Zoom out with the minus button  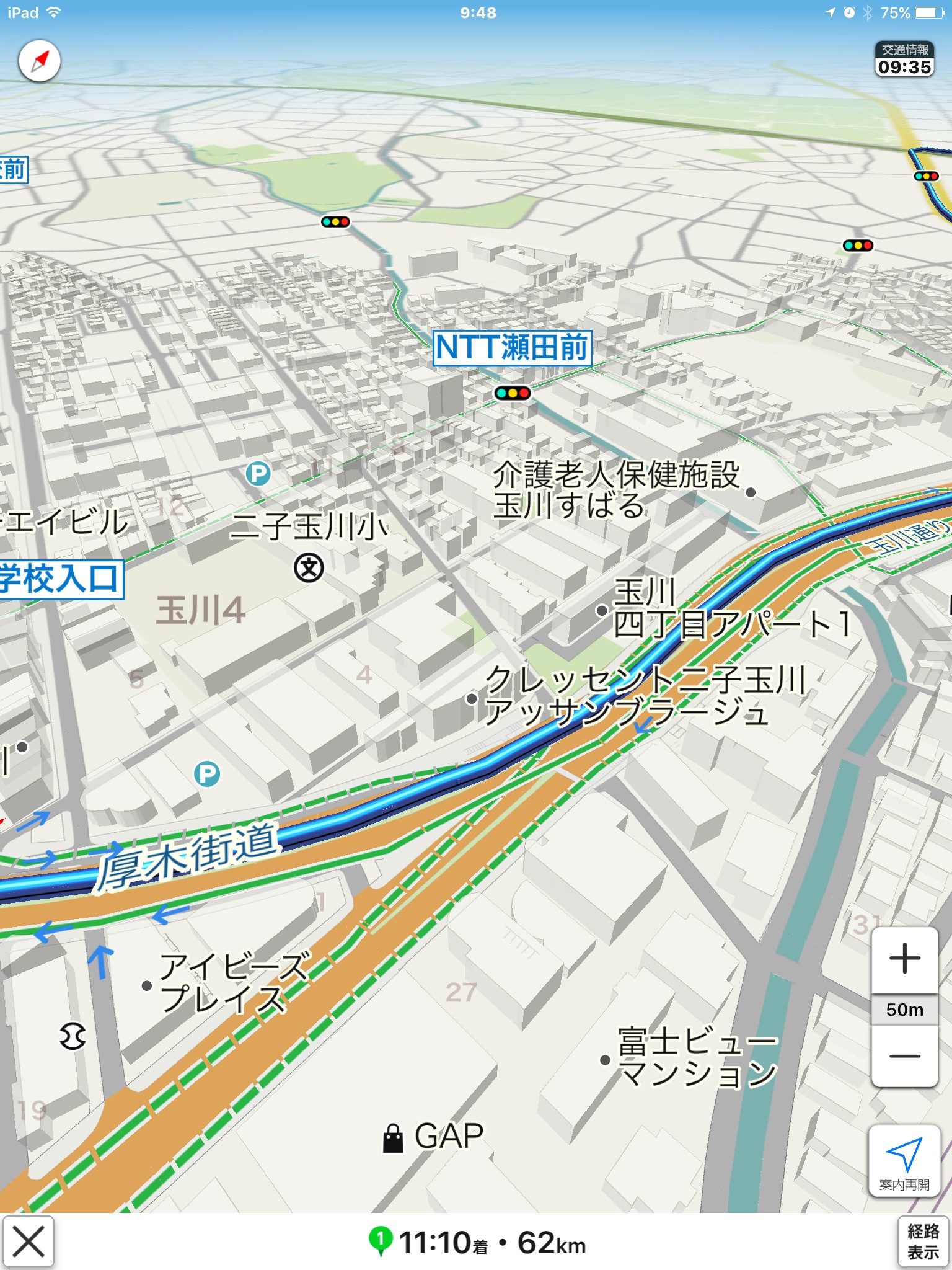click(904, 1056)
